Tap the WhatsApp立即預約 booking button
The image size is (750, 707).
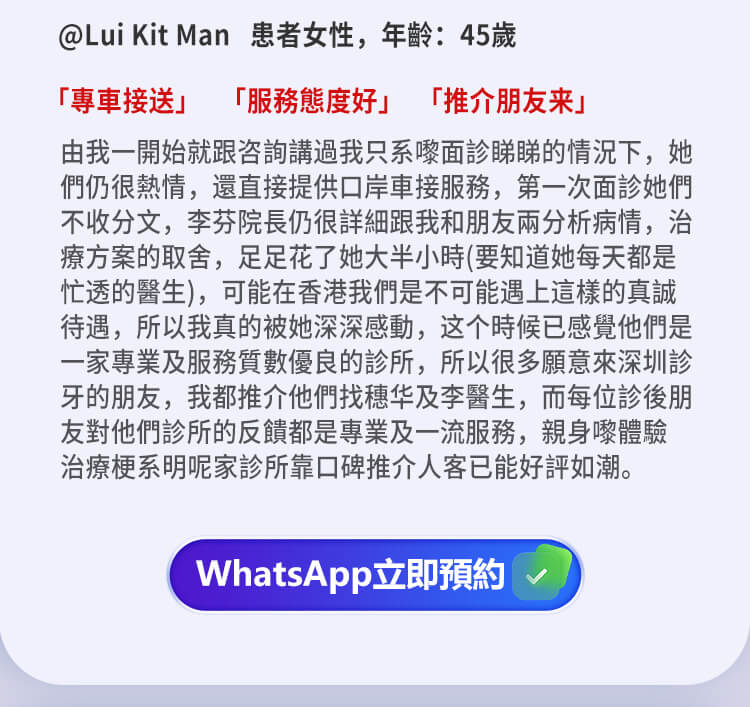click(374, 575)
